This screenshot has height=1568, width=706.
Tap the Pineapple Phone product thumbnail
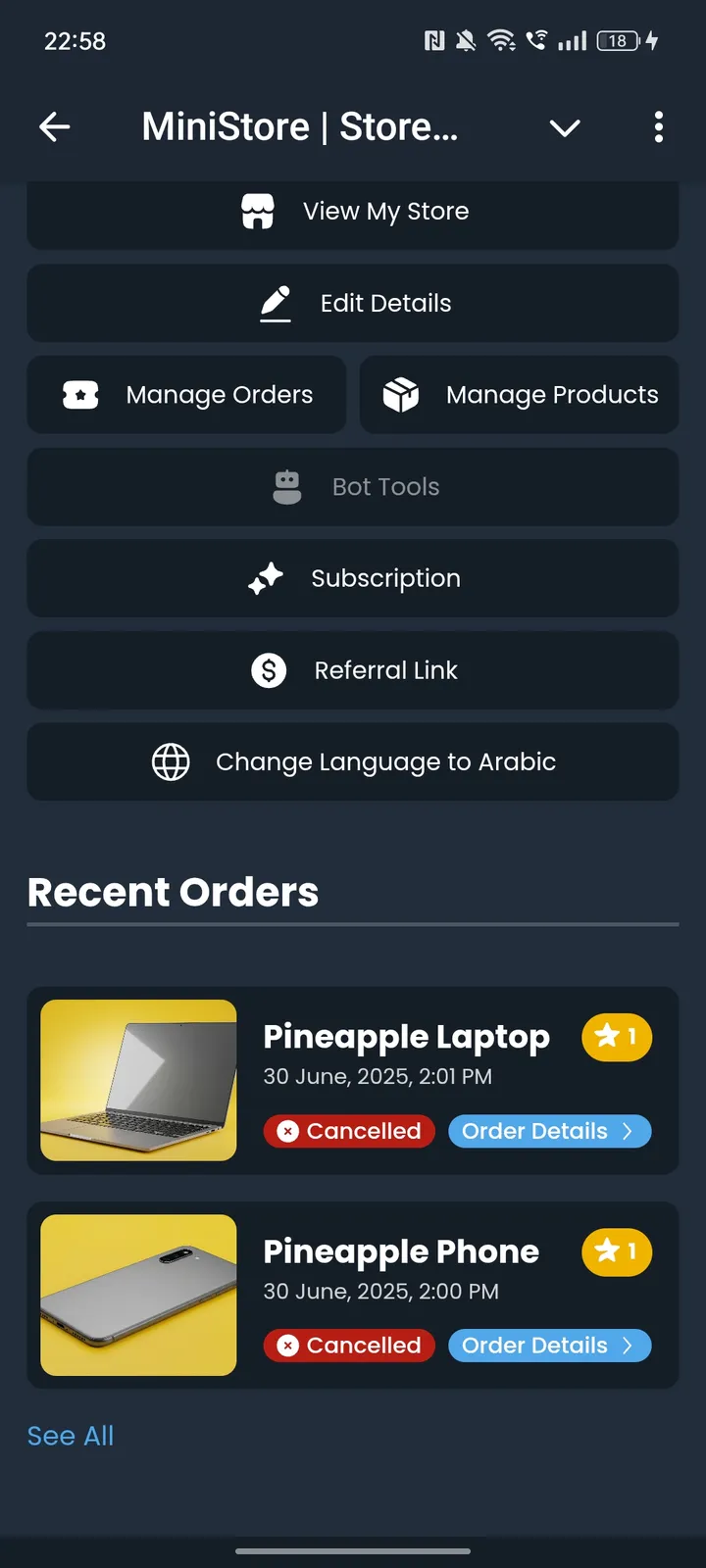coord(137,1295)
